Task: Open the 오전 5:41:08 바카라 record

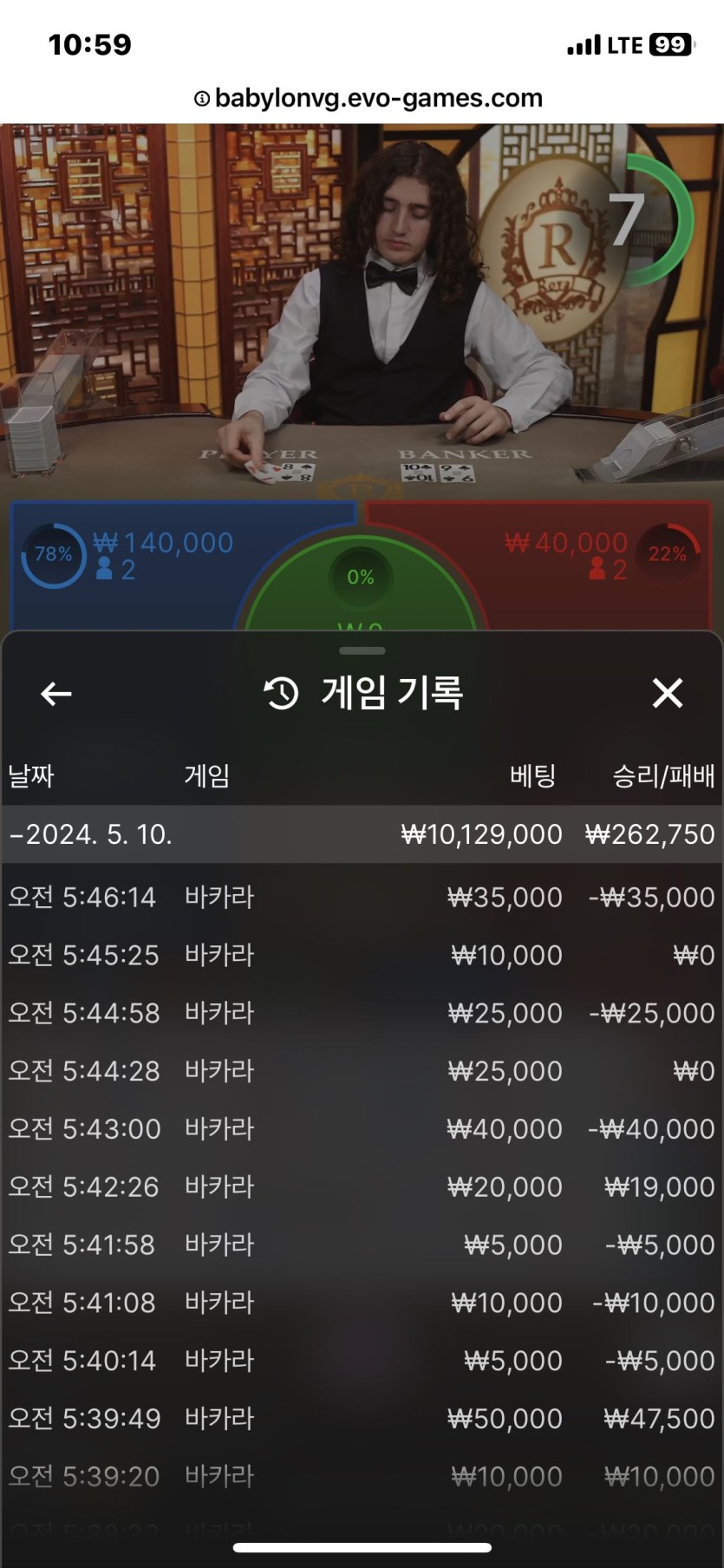Action: tap(362, 1303)
